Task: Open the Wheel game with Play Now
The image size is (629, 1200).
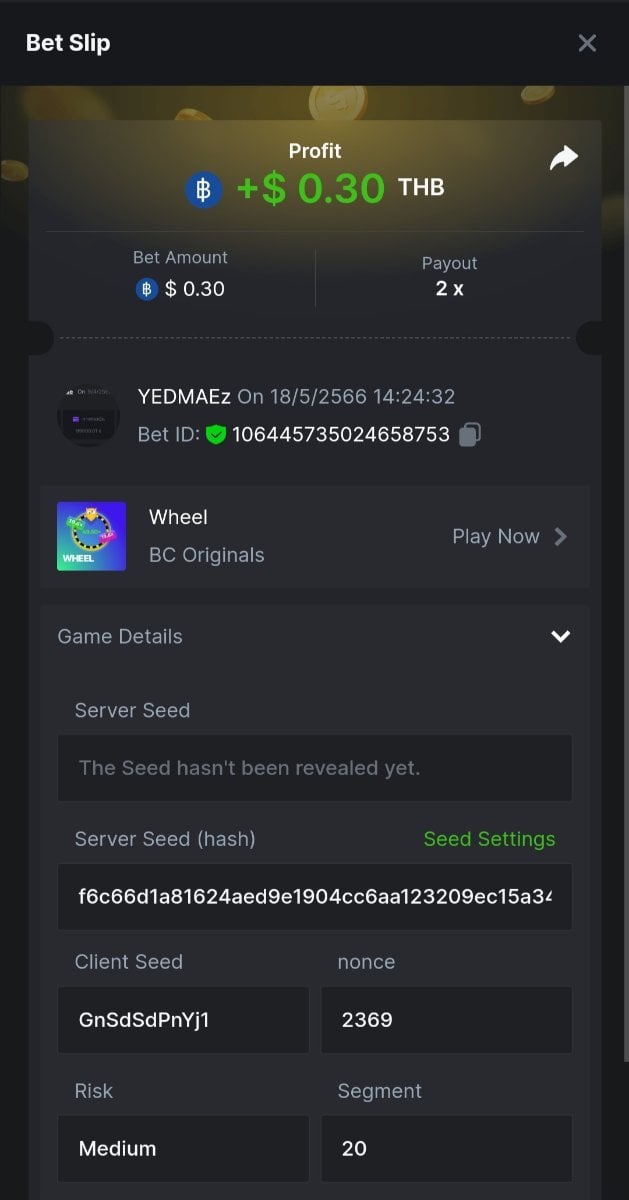Action: click(509, 537)
